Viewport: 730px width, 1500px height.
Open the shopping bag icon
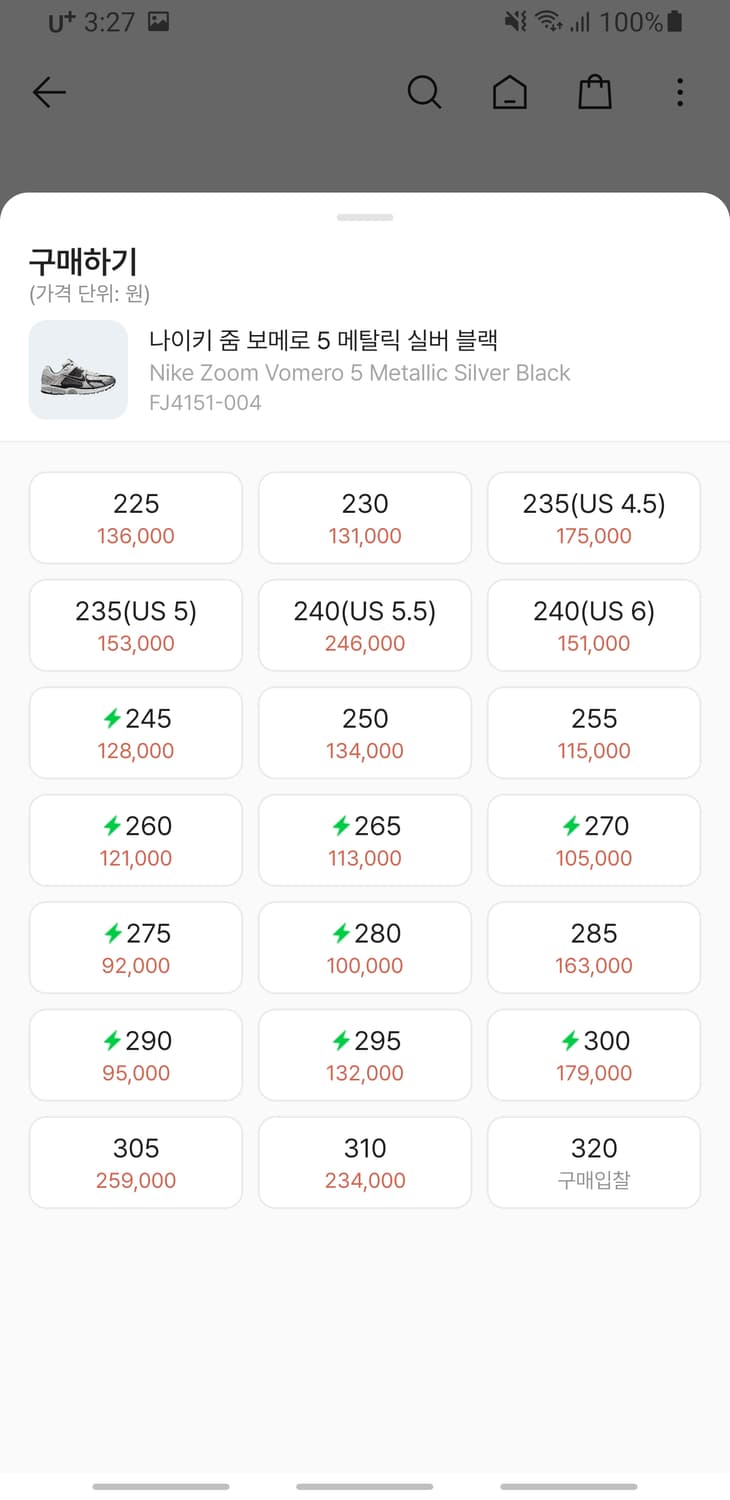point(595,92)
